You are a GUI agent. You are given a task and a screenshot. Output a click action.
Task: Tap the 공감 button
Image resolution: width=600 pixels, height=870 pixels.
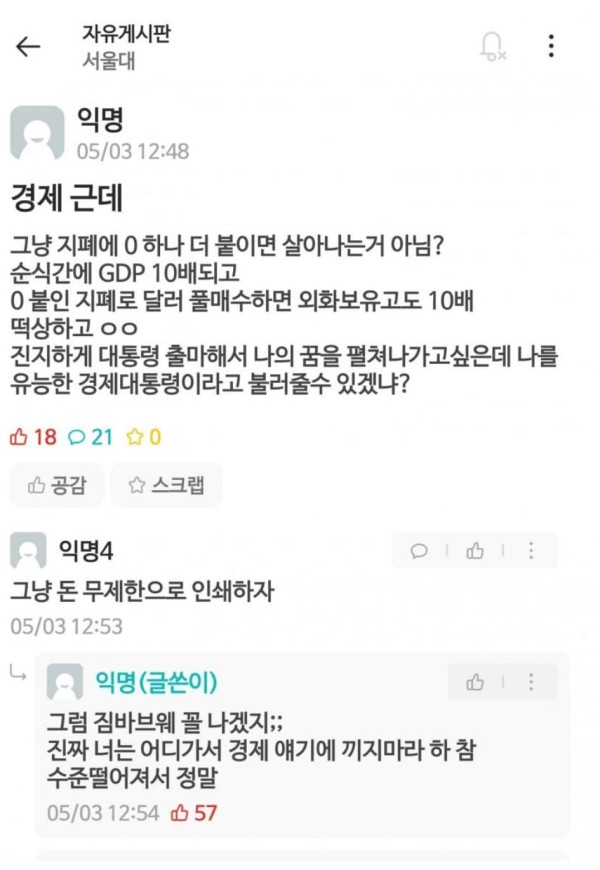click(57, 485)
